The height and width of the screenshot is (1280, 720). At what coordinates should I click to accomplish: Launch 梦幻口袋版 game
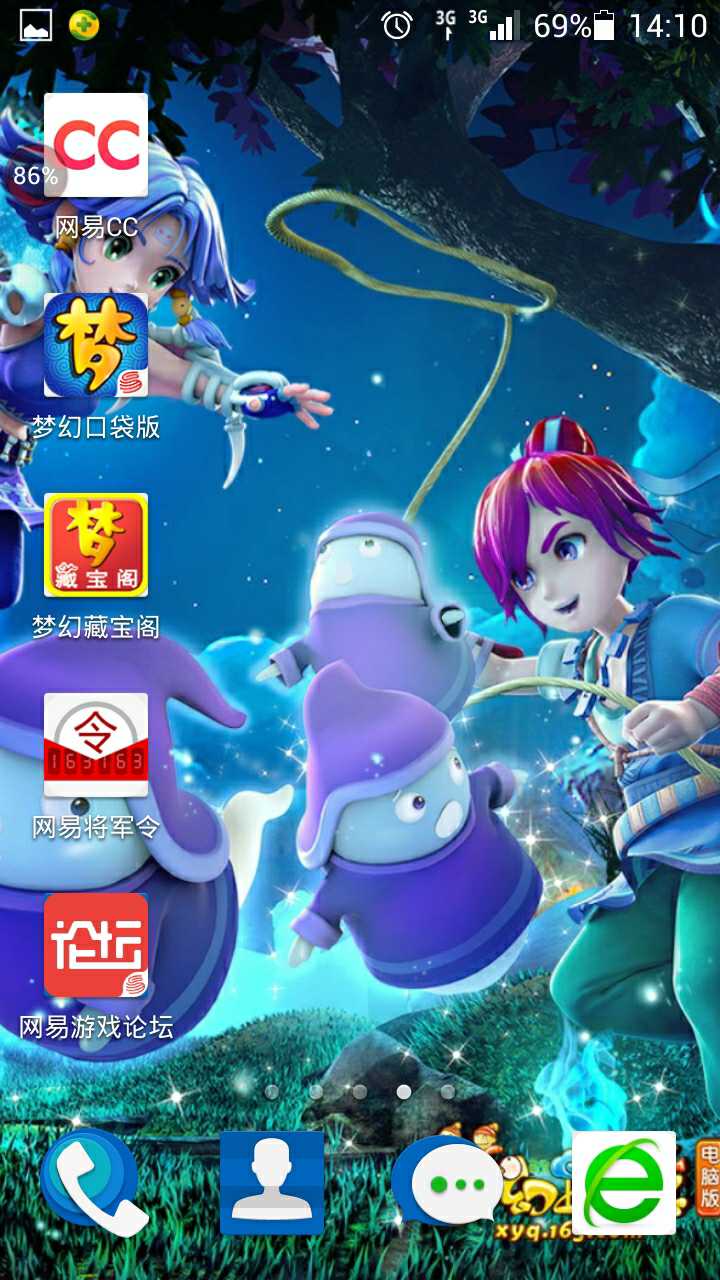[x=96, y=346]
